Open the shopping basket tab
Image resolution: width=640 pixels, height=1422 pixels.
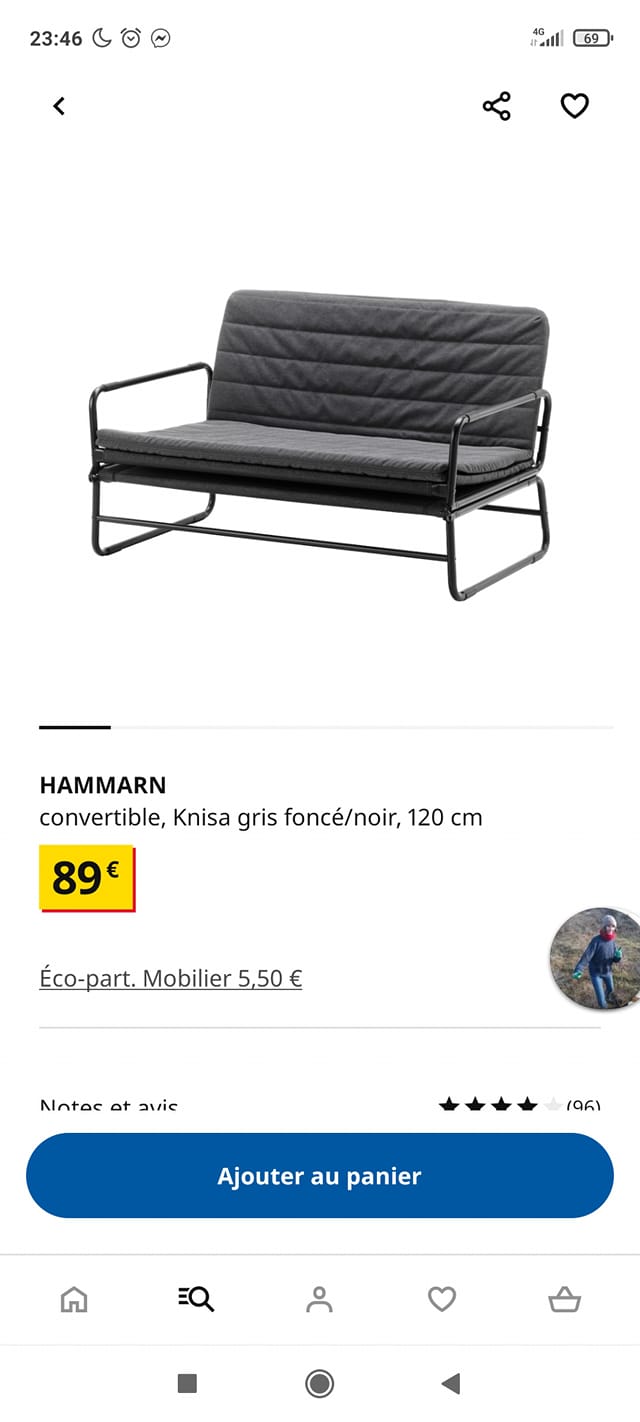click(x=565, y=1300)
